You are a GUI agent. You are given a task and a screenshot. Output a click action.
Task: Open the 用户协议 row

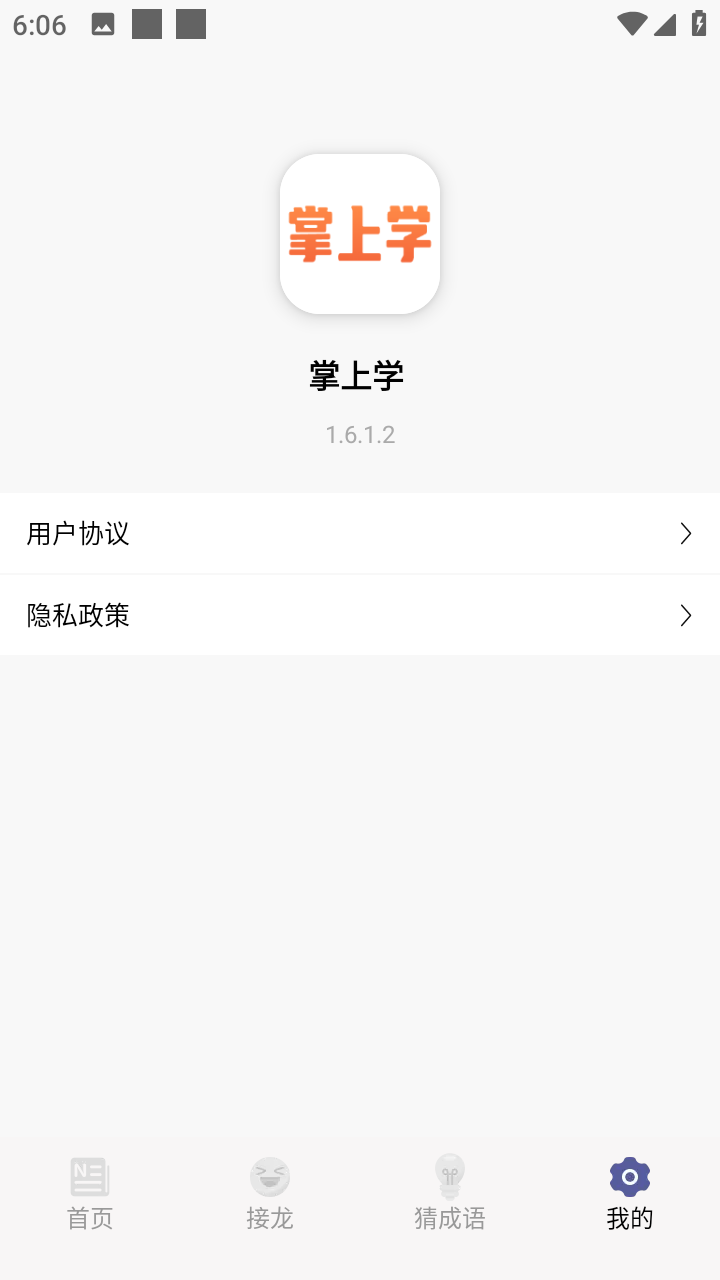pos(360,533)
